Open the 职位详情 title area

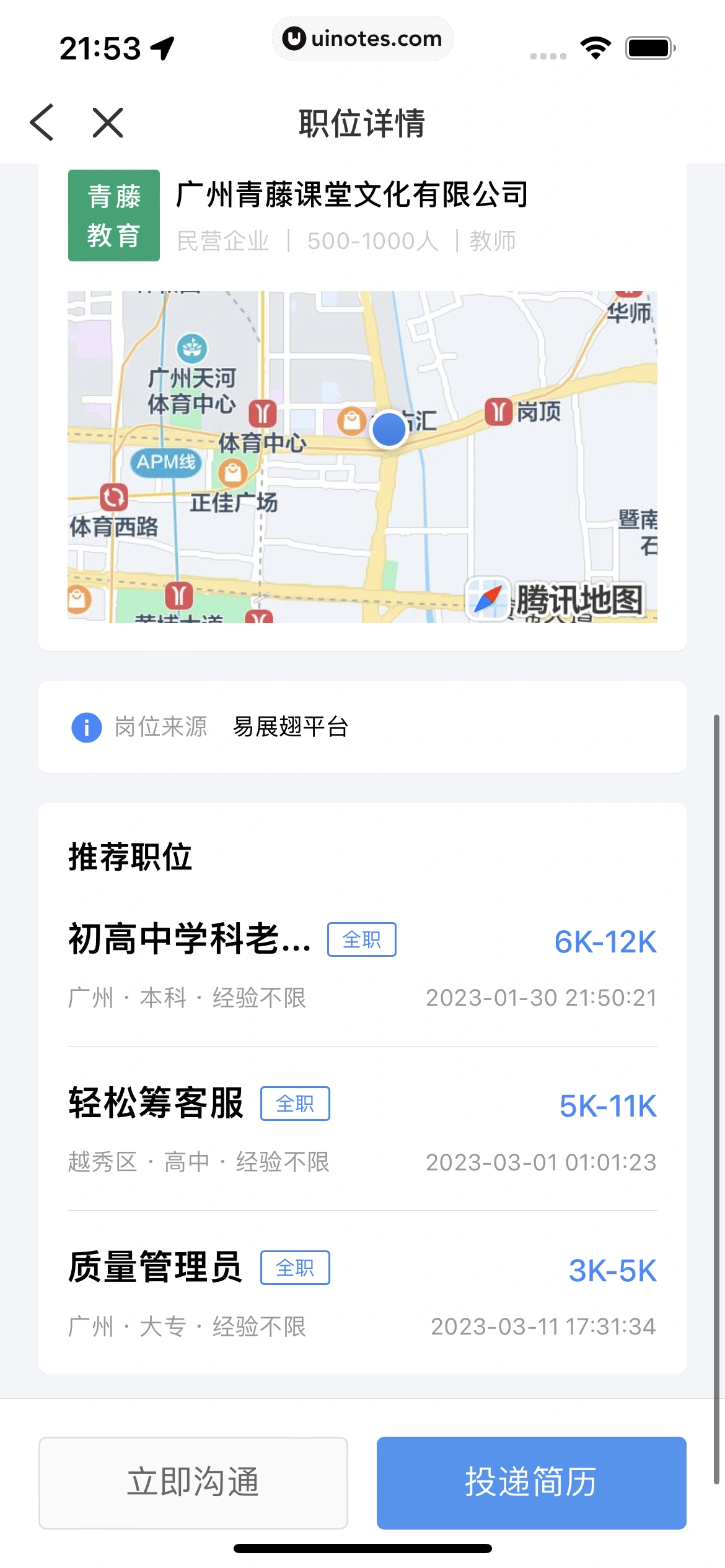(x=362, y=122)
